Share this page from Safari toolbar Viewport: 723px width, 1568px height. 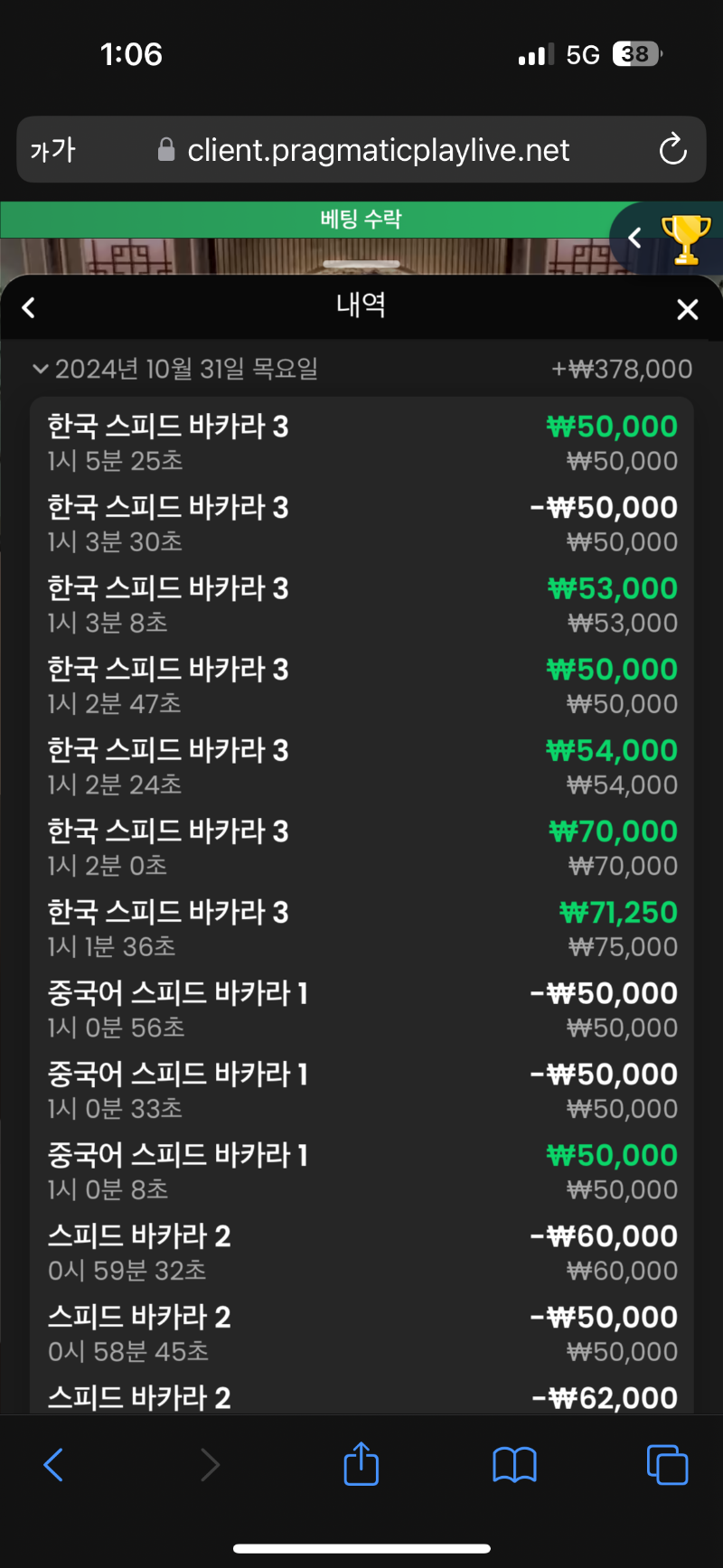tap(361, 1462)
